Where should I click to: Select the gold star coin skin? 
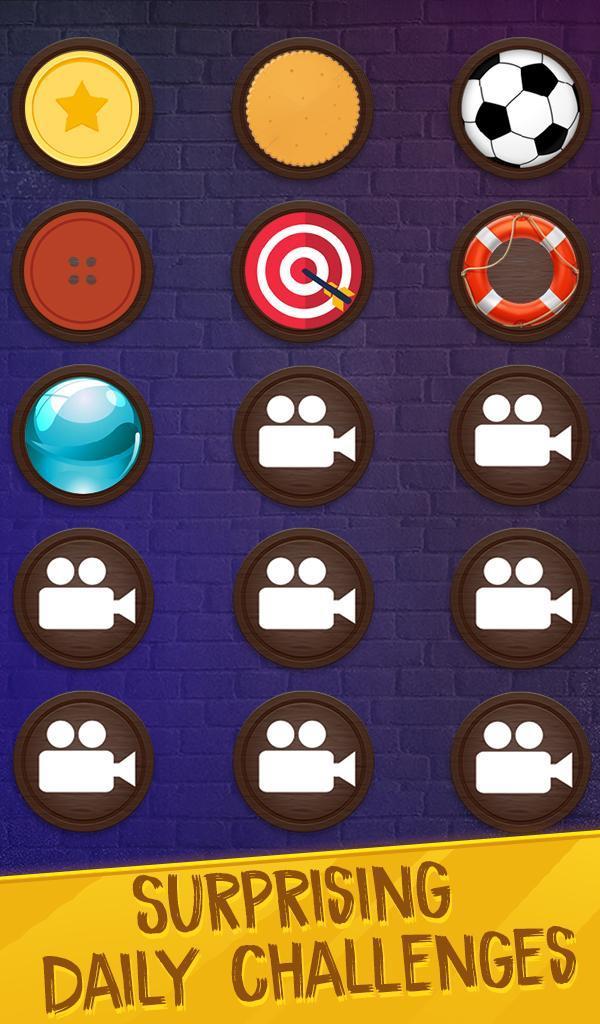(x=83, y=108)
